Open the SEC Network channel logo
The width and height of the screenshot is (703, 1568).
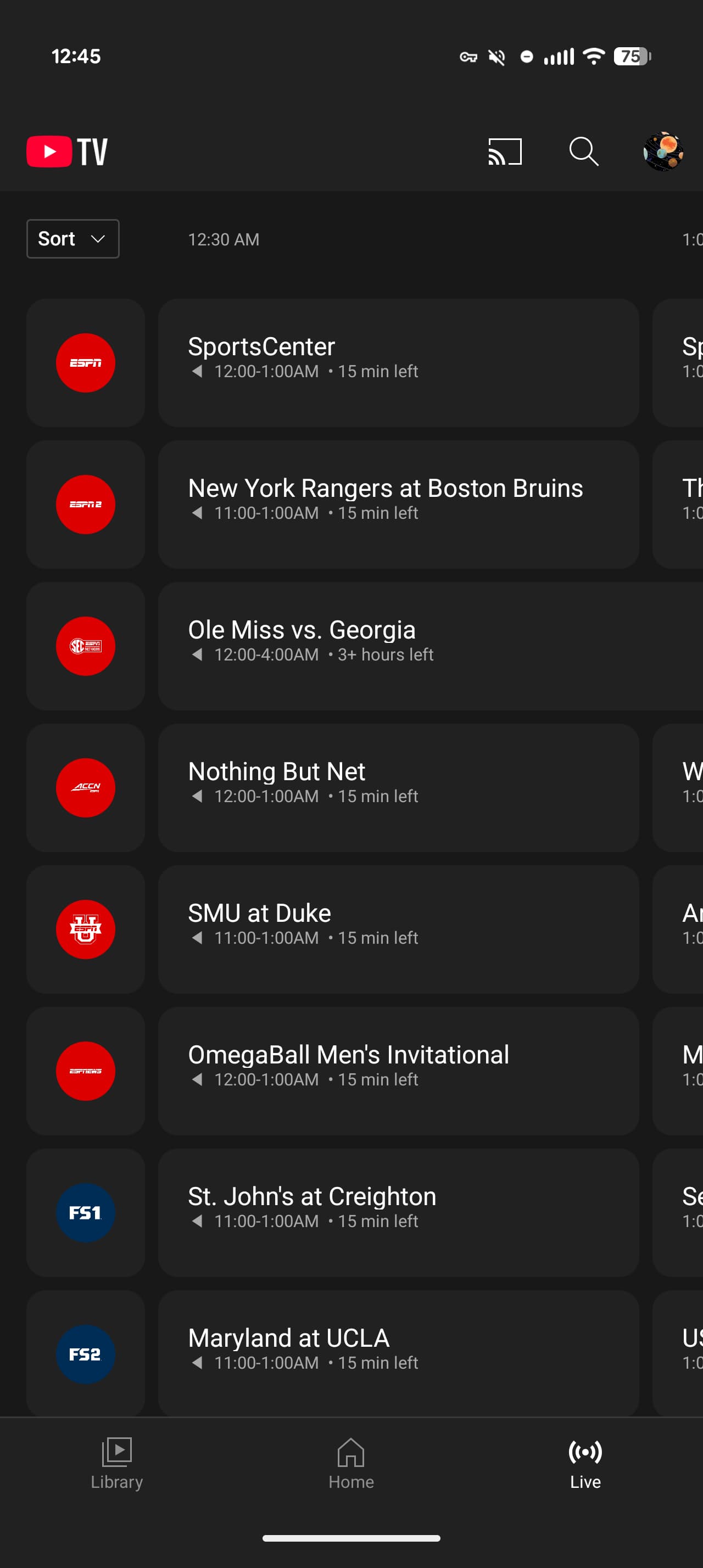pyautogui.click(x=86, y=646)
